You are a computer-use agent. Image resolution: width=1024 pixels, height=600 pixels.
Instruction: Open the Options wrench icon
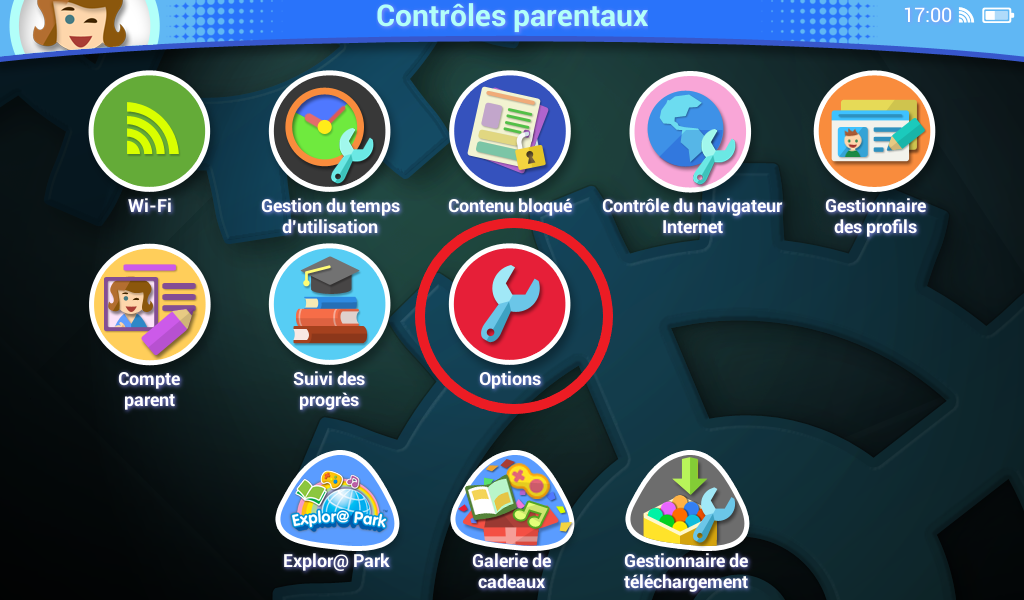(509, 305)
